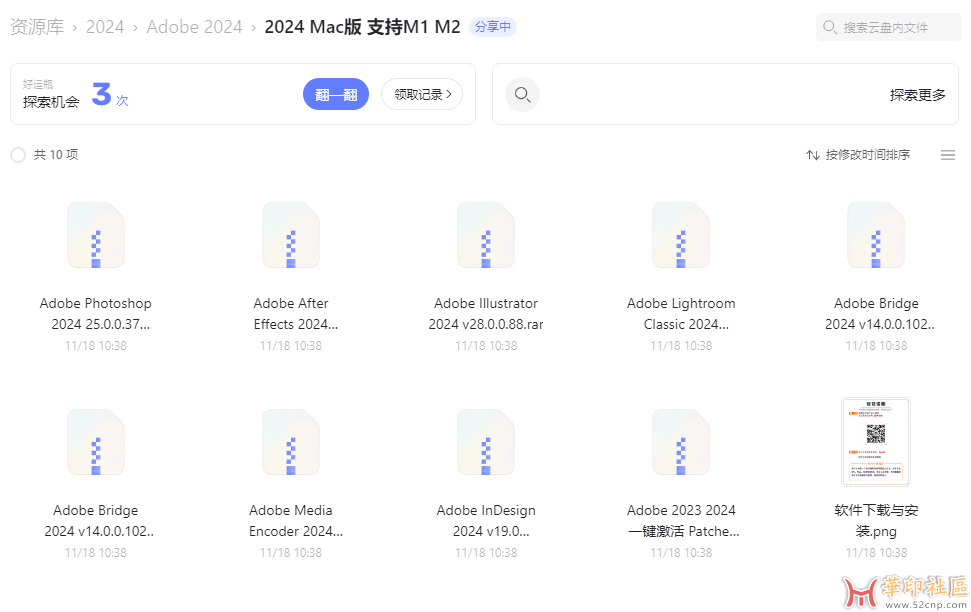
Task: Return to the Adobe 2024 folder
Action: click(194, 27)
